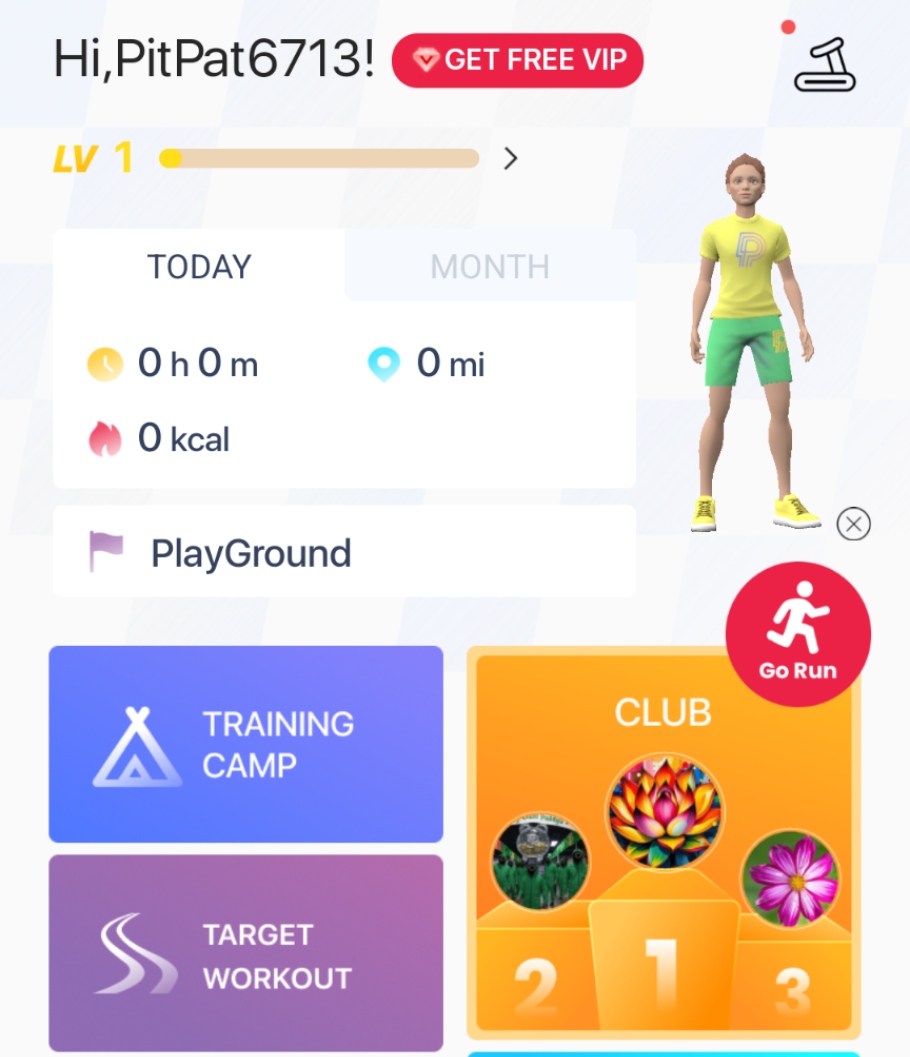Open the treadmill device icon
Viewport: 910px width, 1057px height.
[x=825, y=65]
